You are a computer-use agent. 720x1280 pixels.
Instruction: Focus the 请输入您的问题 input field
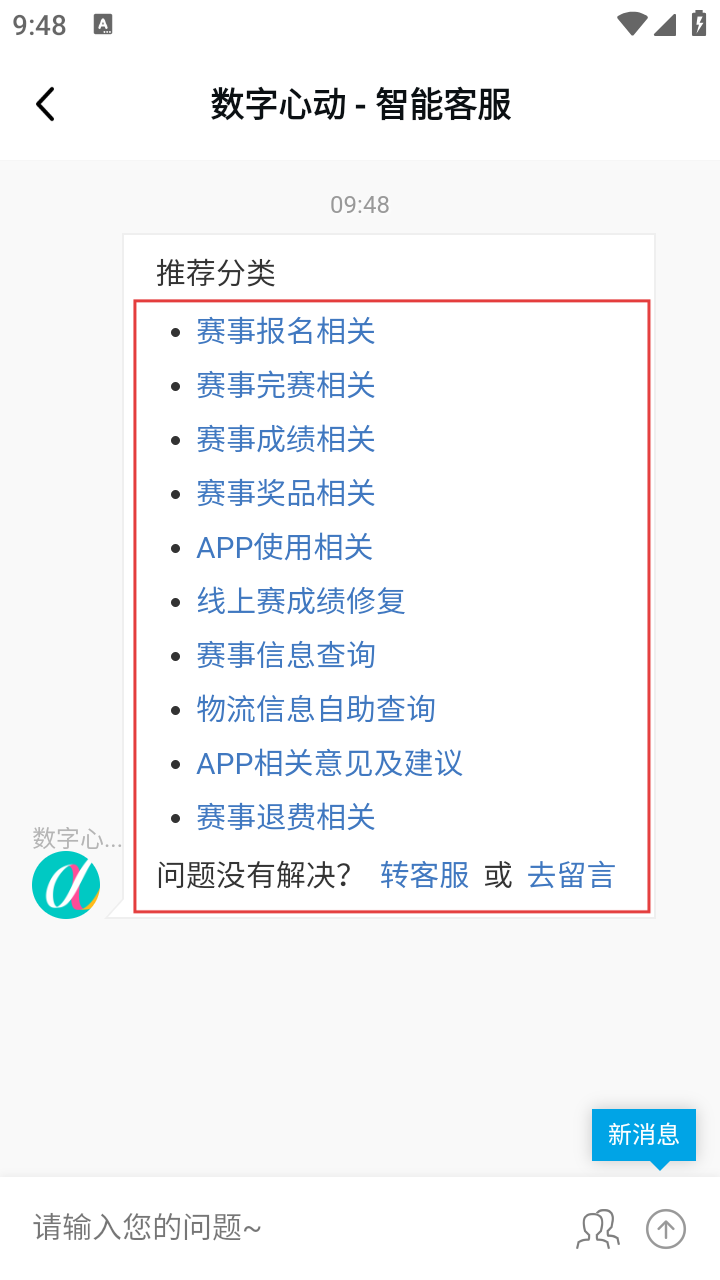click(x=290, y=1227)
